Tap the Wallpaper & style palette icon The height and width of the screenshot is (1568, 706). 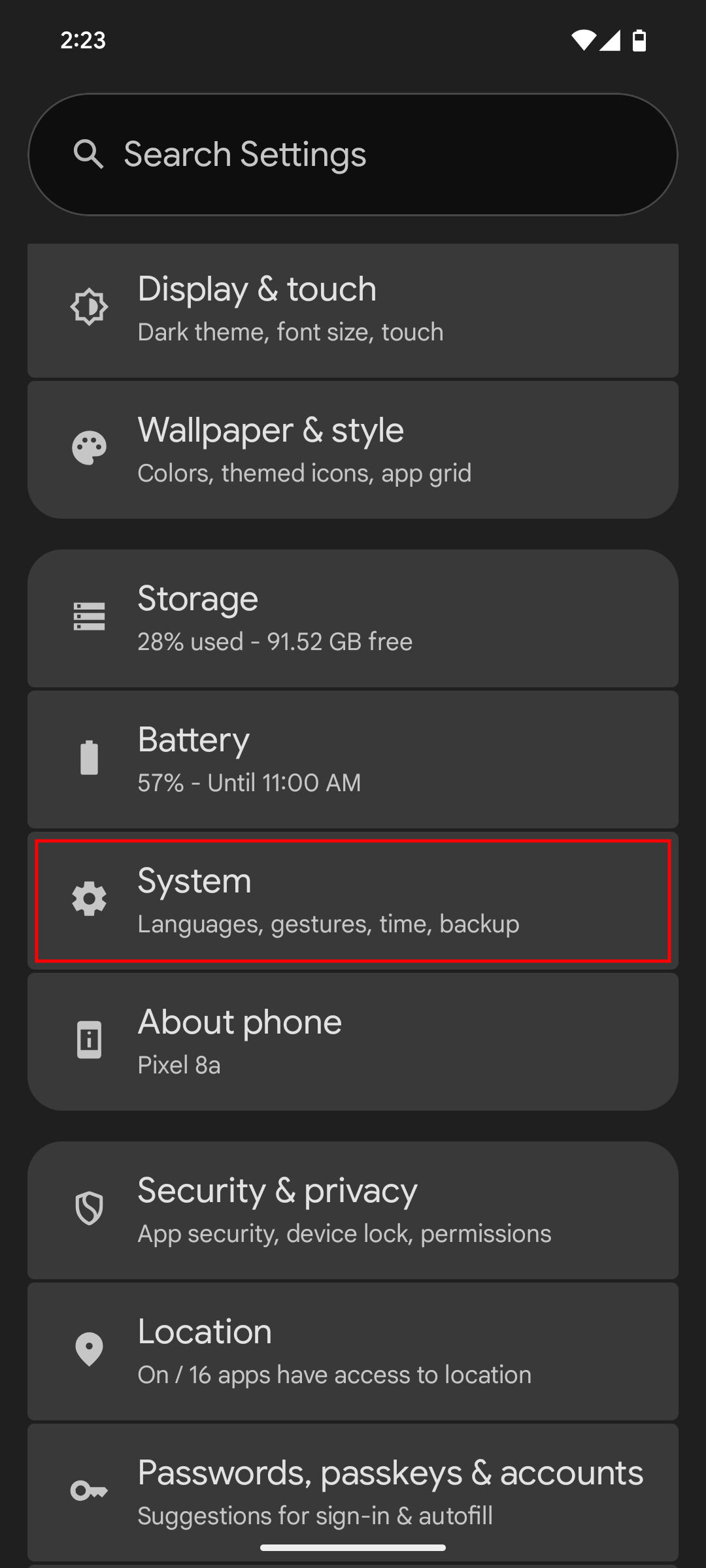[x=89, y=447]
